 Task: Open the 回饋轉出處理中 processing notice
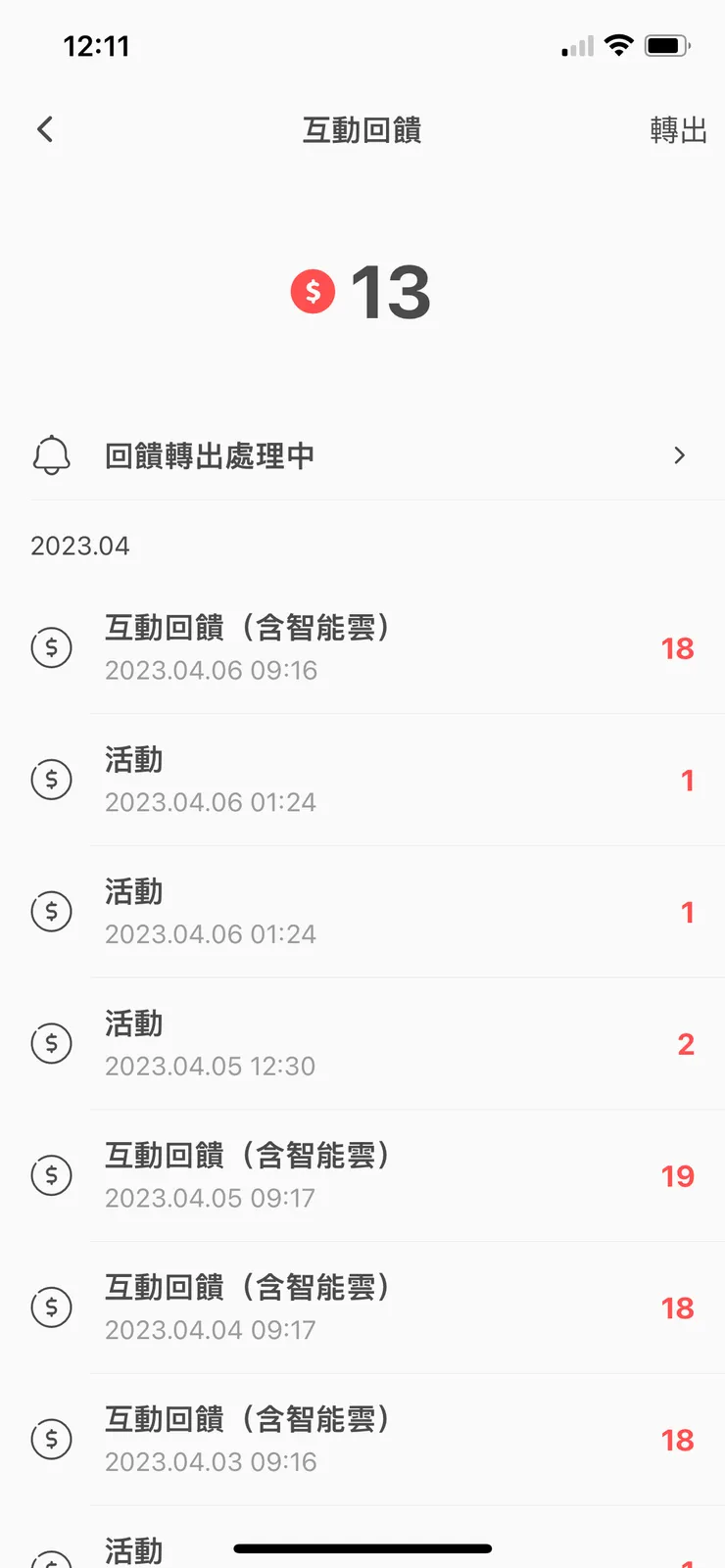[209, 454]
